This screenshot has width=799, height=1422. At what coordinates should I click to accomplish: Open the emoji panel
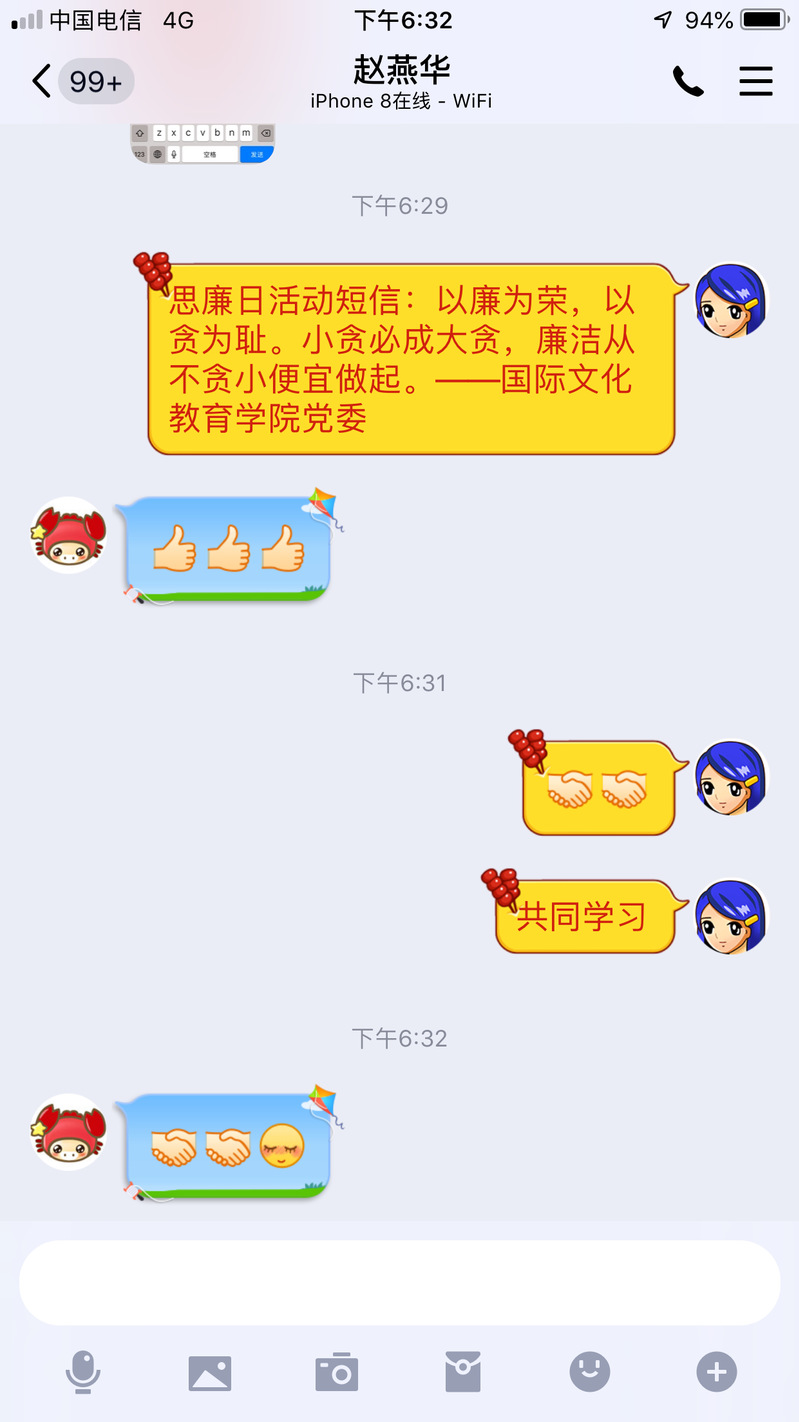(590, 1372)
